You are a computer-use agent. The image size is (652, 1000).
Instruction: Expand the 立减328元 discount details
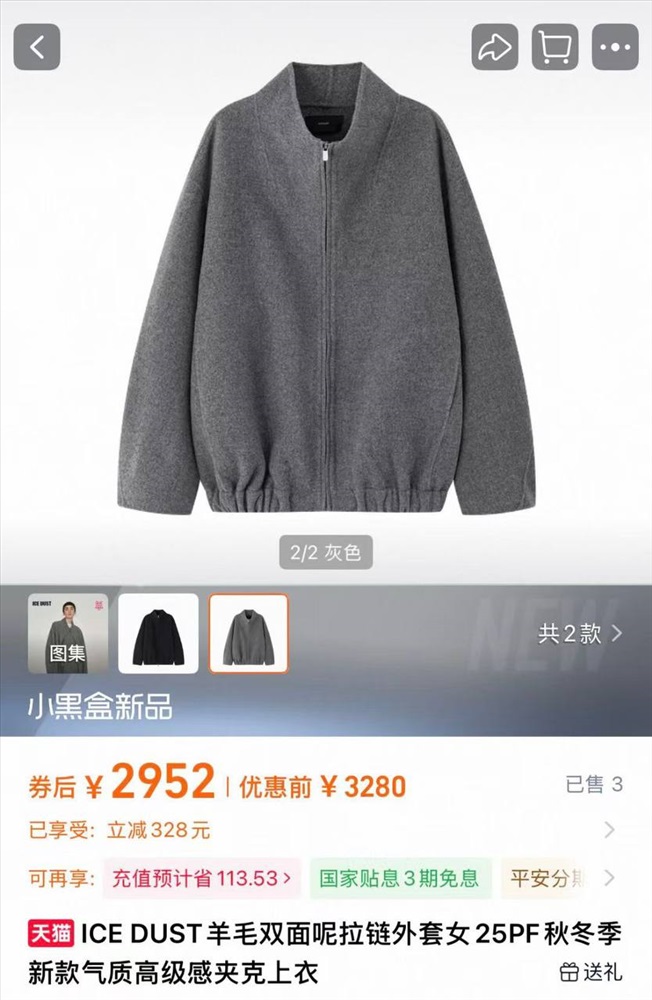pos(609,830)
